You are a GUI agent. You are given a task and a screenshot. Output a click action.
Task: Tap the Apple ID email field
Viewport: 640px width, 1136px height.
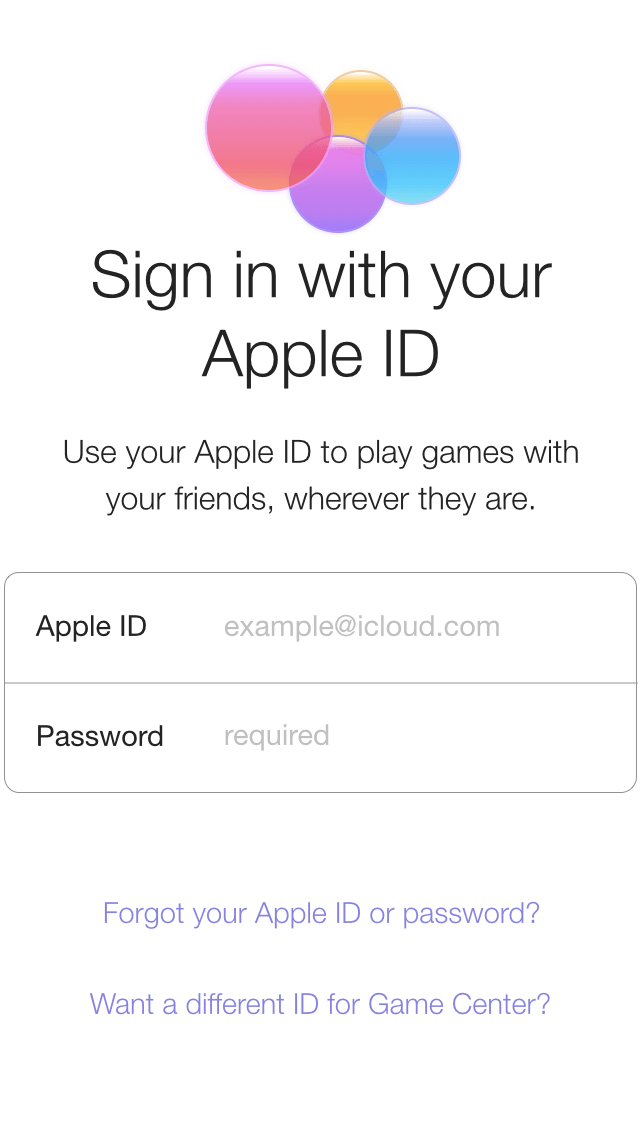point(320,627)
